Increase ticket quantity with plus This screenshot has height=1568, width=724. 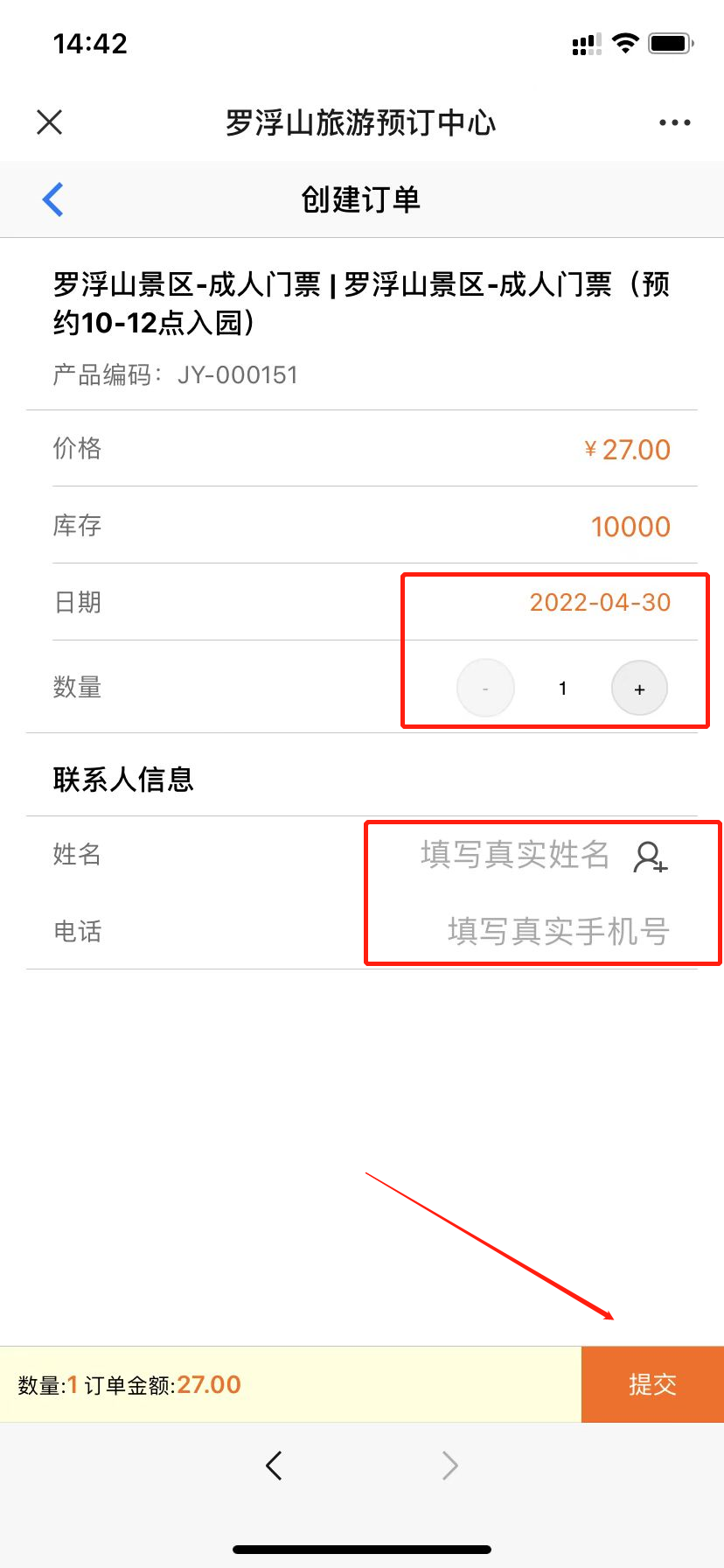639,688
